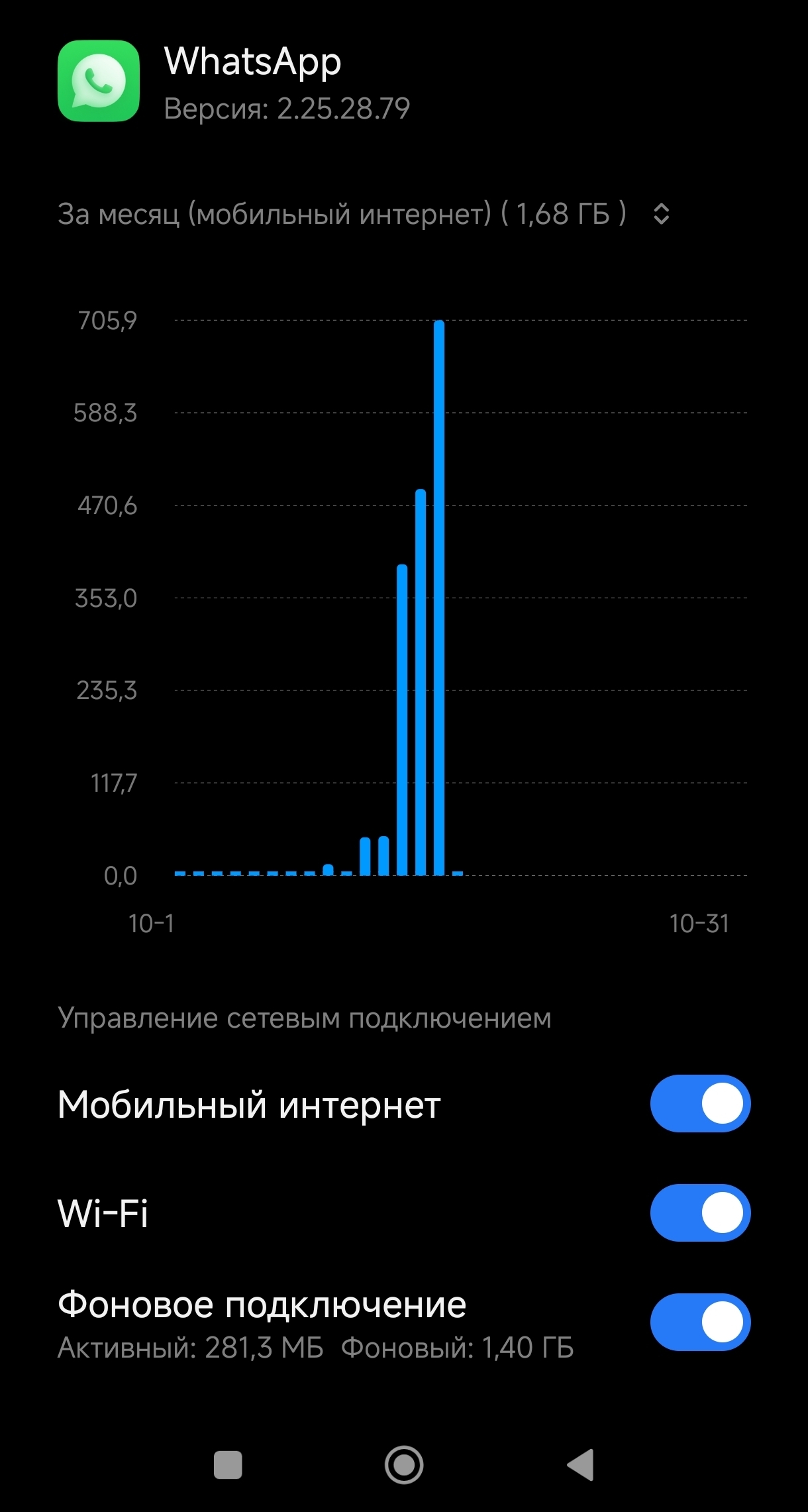This screenshot has height=1512, width=808.
Task: Tap the system home button
Action: pos(404,1464)
